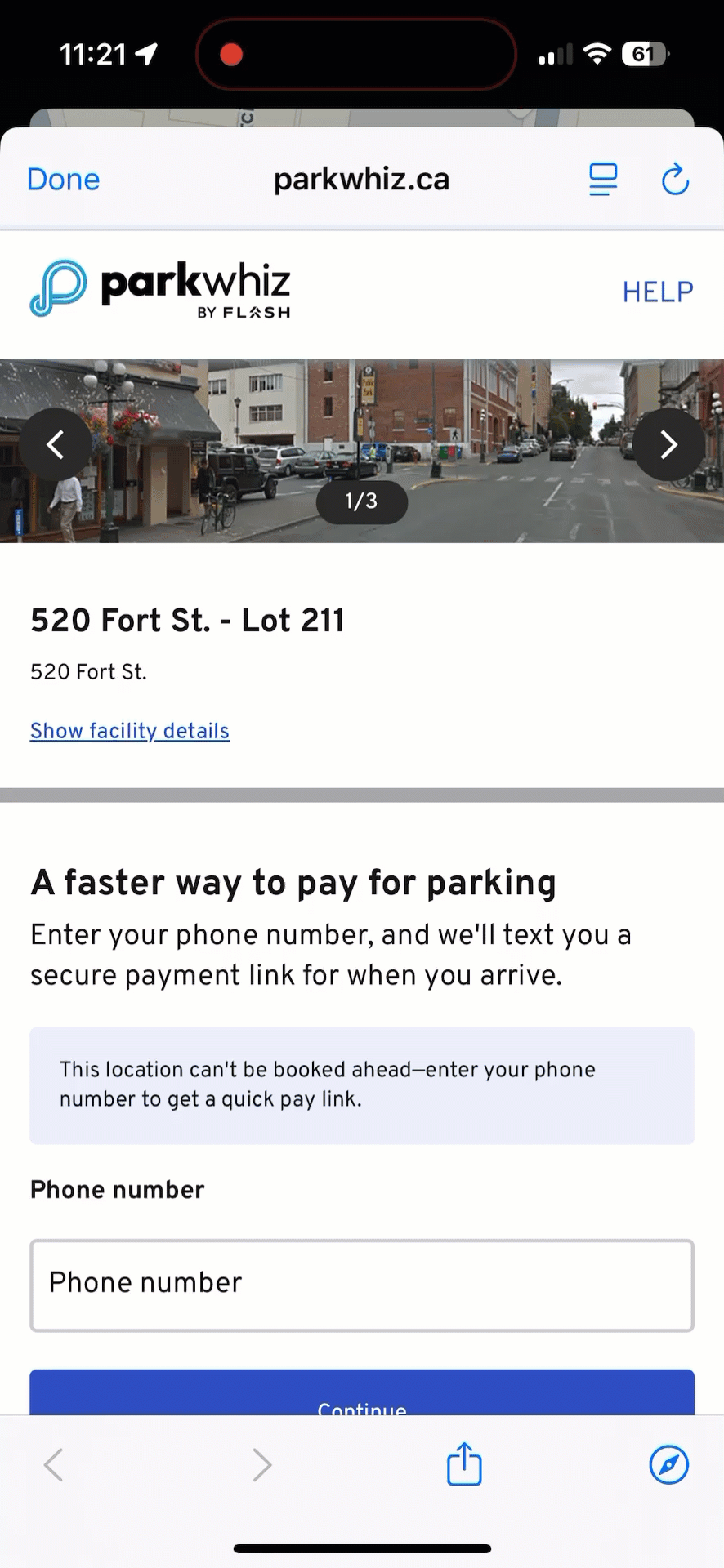The width and height of the screenshot is (724, 1568).
Task: Share this page
Action: click(464, 1464)
